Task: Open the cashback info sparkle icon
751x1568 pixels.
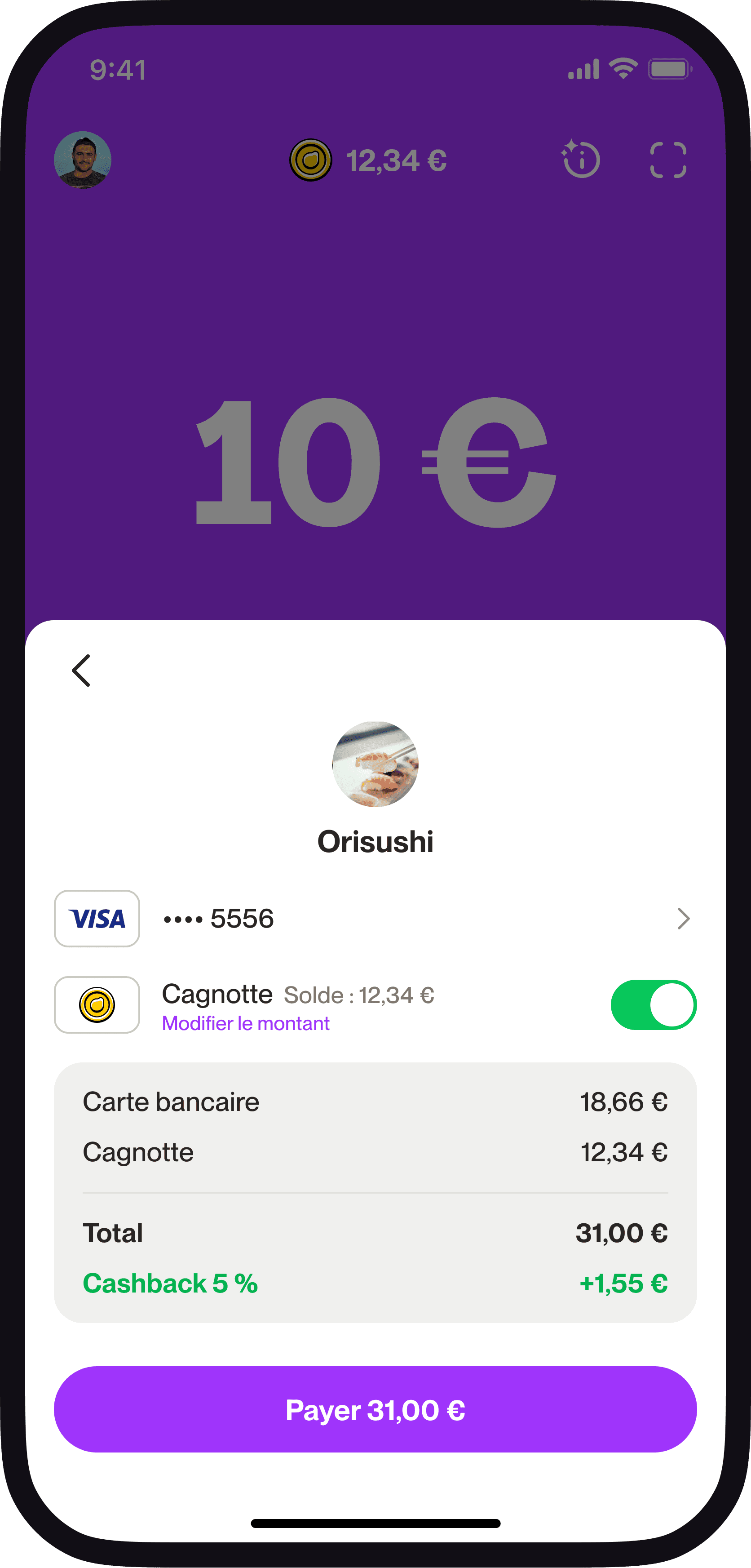Action: 582,160
